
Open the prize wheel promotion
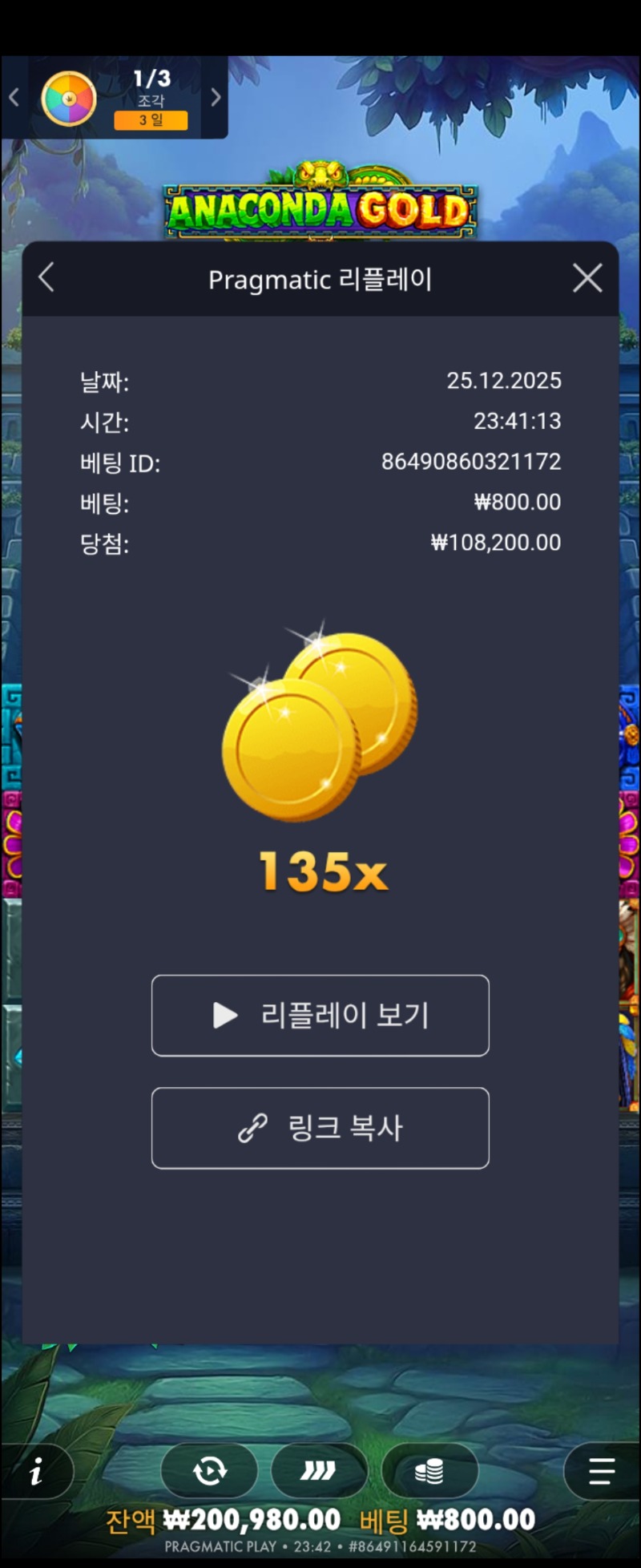(x=69, y=99)
